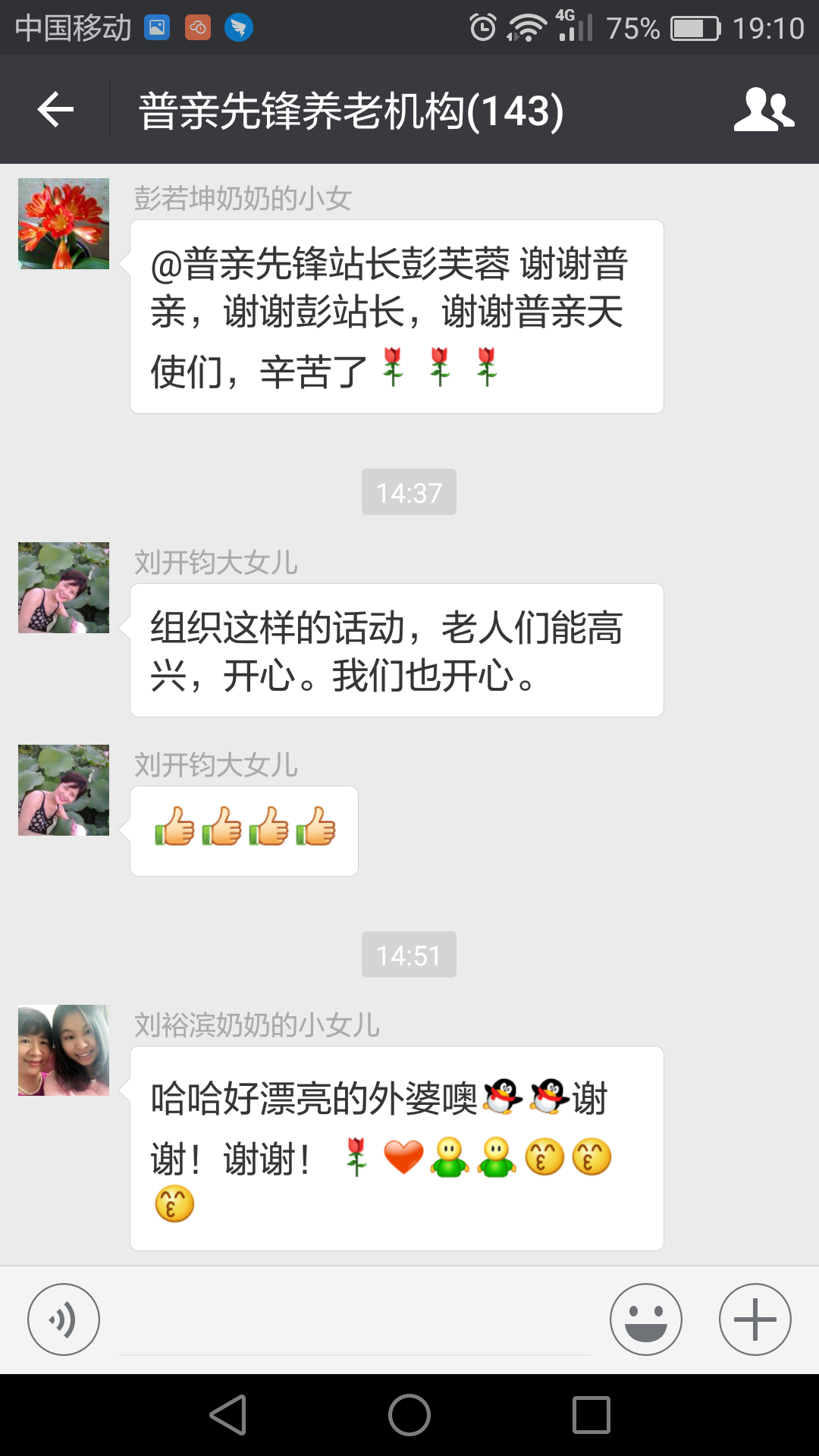Switch to voice message input
819x1456 pixels.
click(64, 1319)
